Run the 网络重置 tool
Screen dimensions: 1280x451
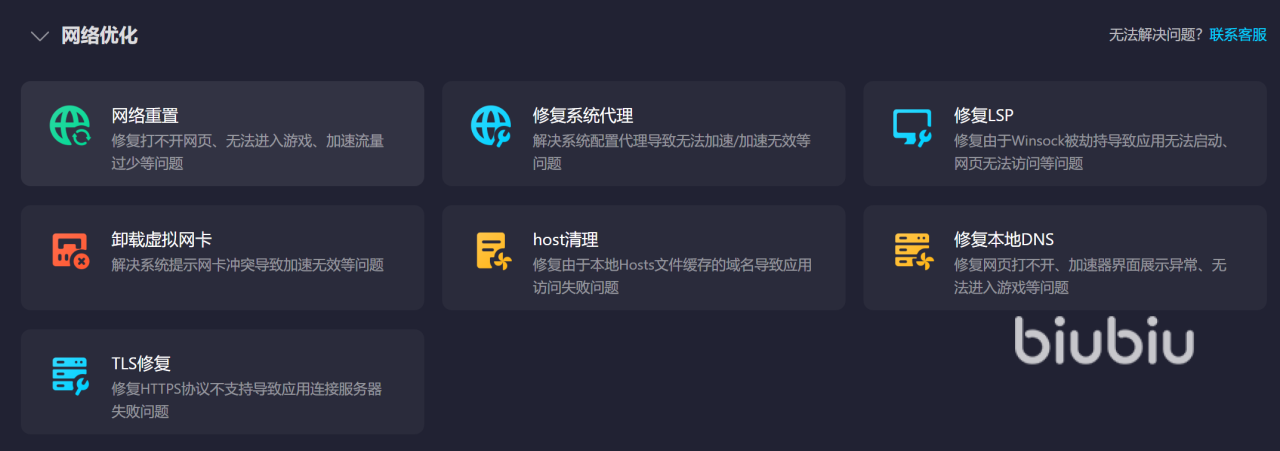tap(222, 134)
